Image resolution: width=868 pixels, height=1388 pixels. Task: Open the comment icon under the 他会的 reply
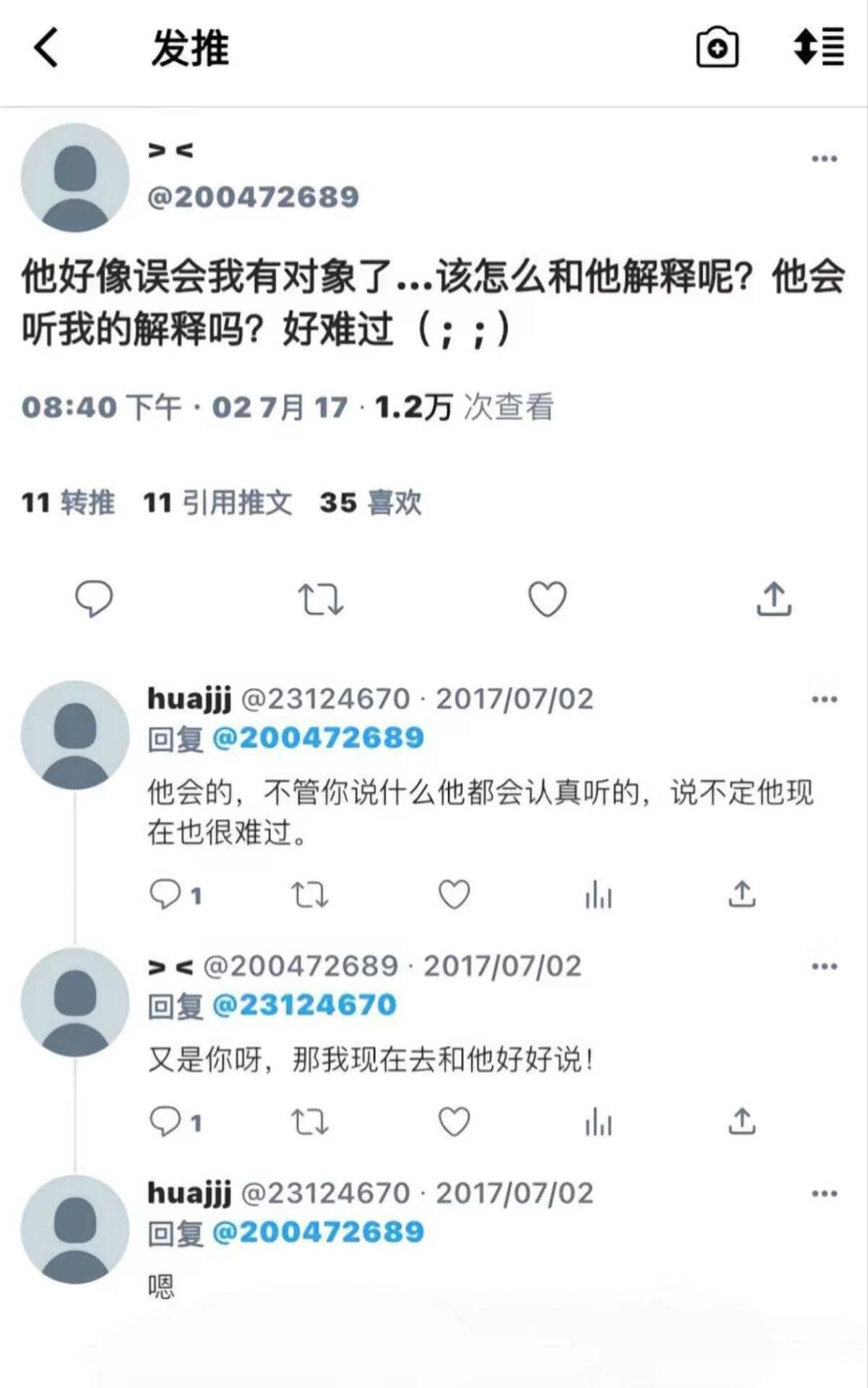pos(165,895)
